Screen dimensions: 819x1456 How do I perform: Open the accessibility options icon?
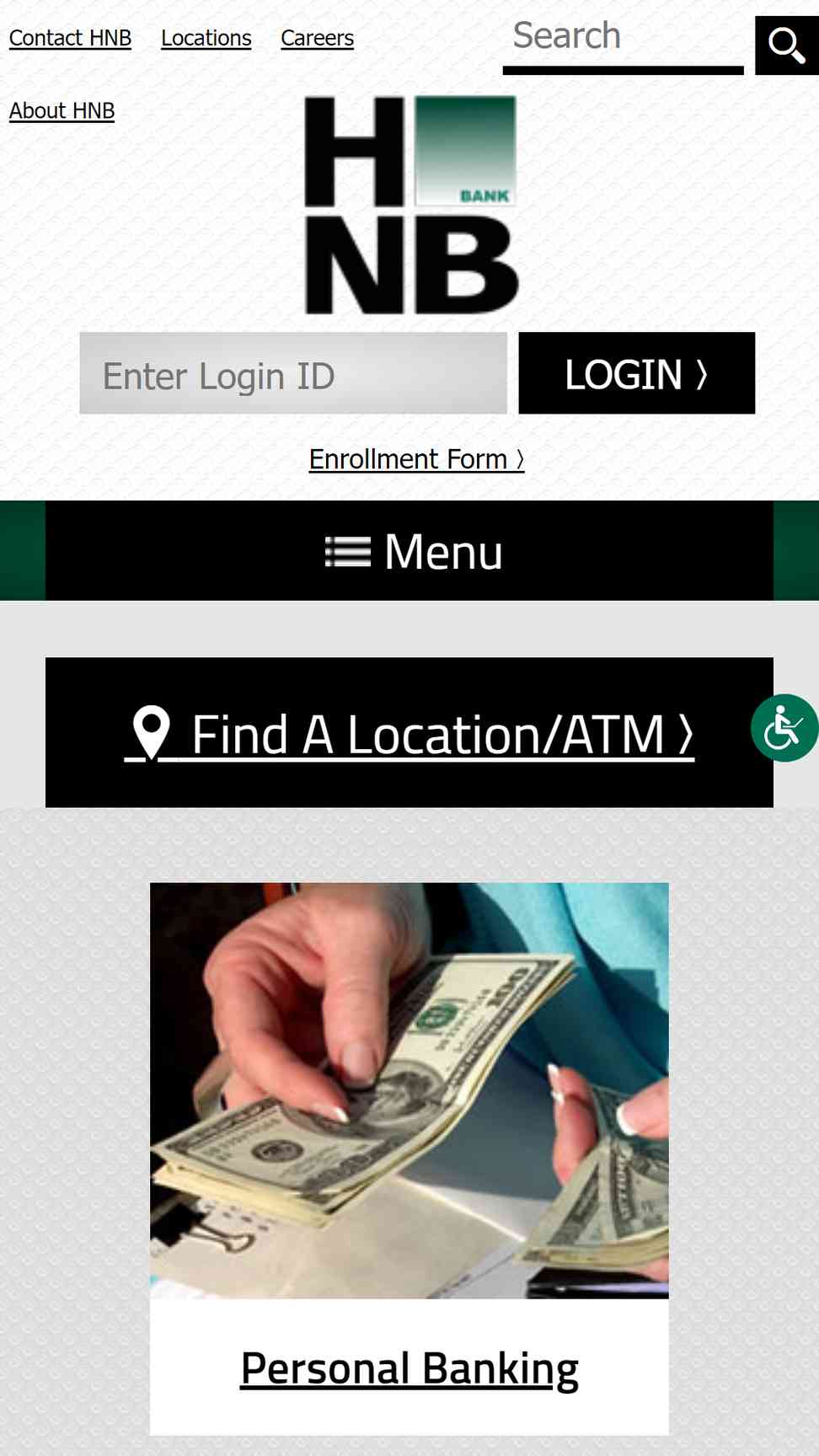pos(784,728)
